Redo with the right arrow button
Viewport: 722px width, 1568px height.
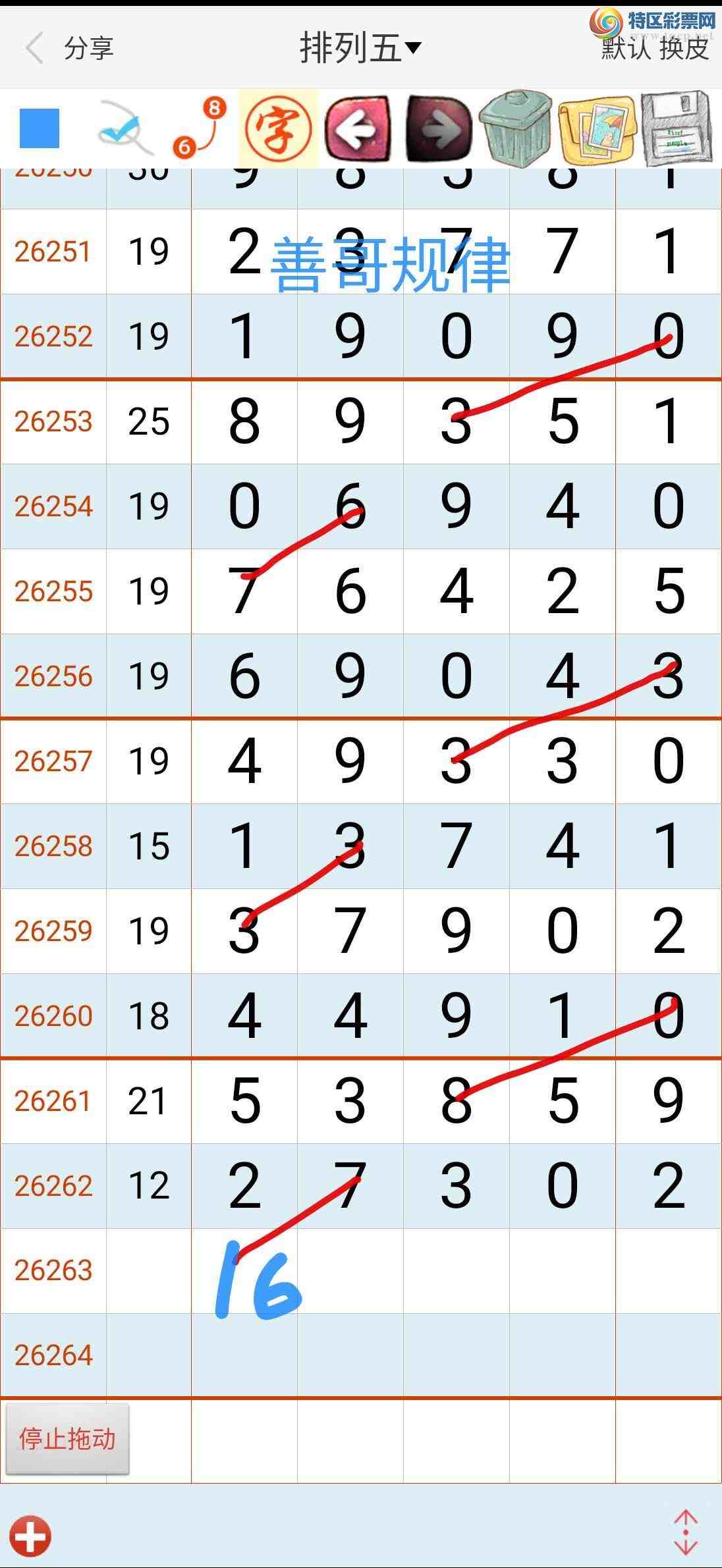439,128
